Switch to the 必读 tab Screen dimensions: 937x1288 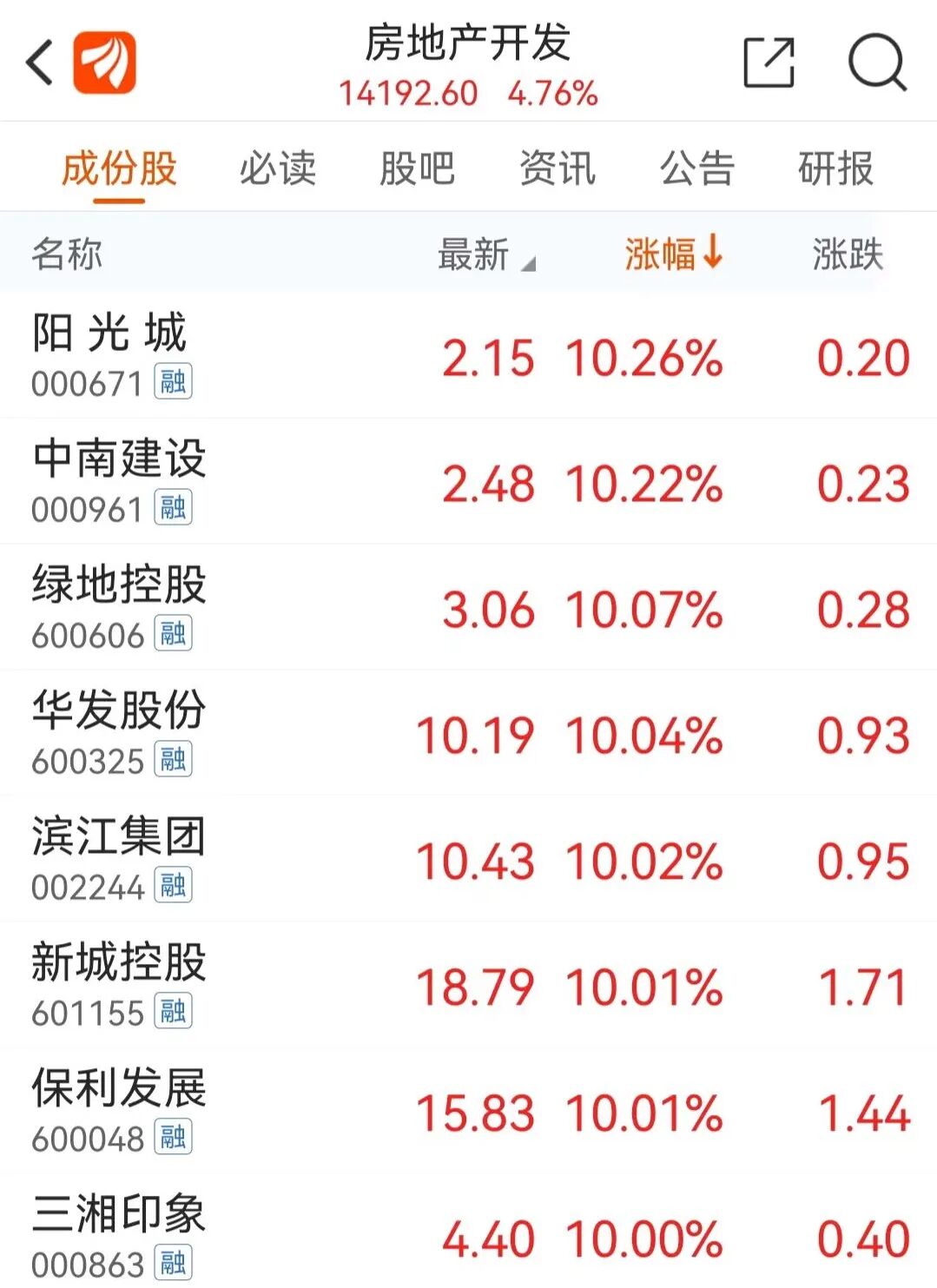coord(278,168)
